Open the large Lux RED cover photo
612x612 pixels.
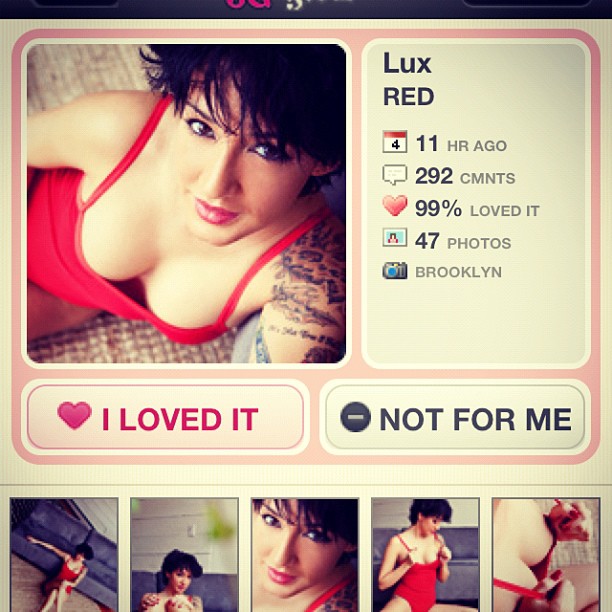(186, 203)
